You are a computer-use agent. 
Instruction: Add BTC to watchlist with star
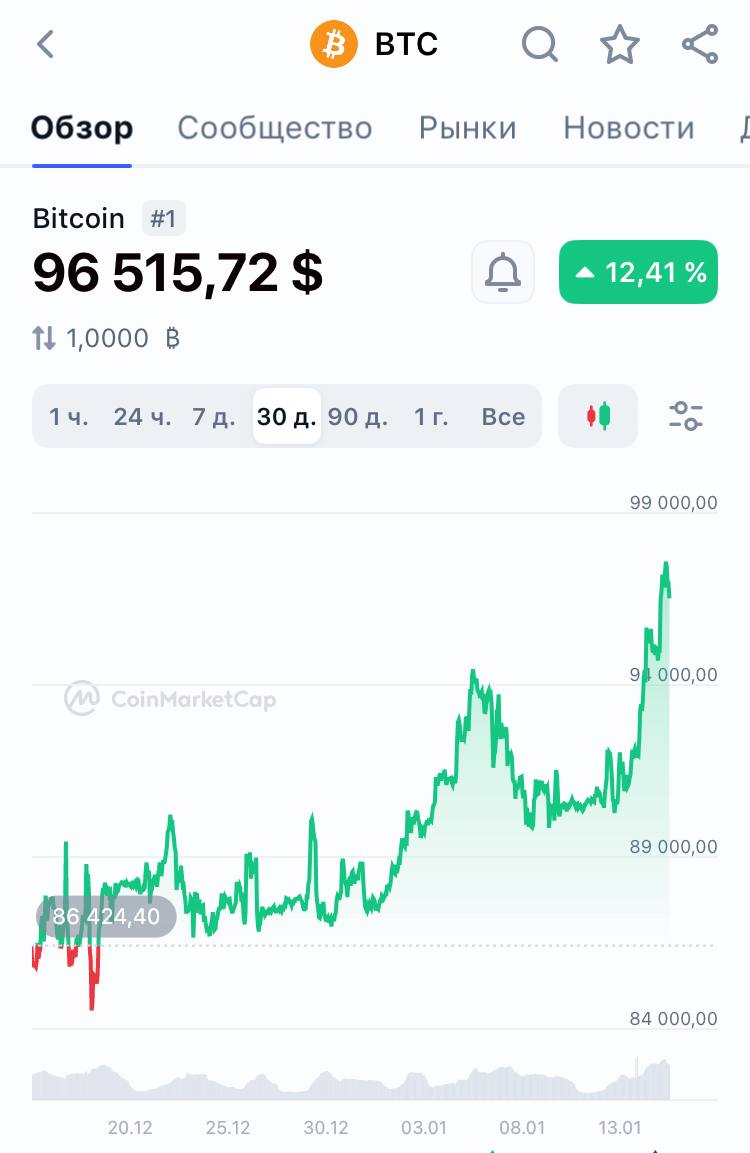click(619, 45)
